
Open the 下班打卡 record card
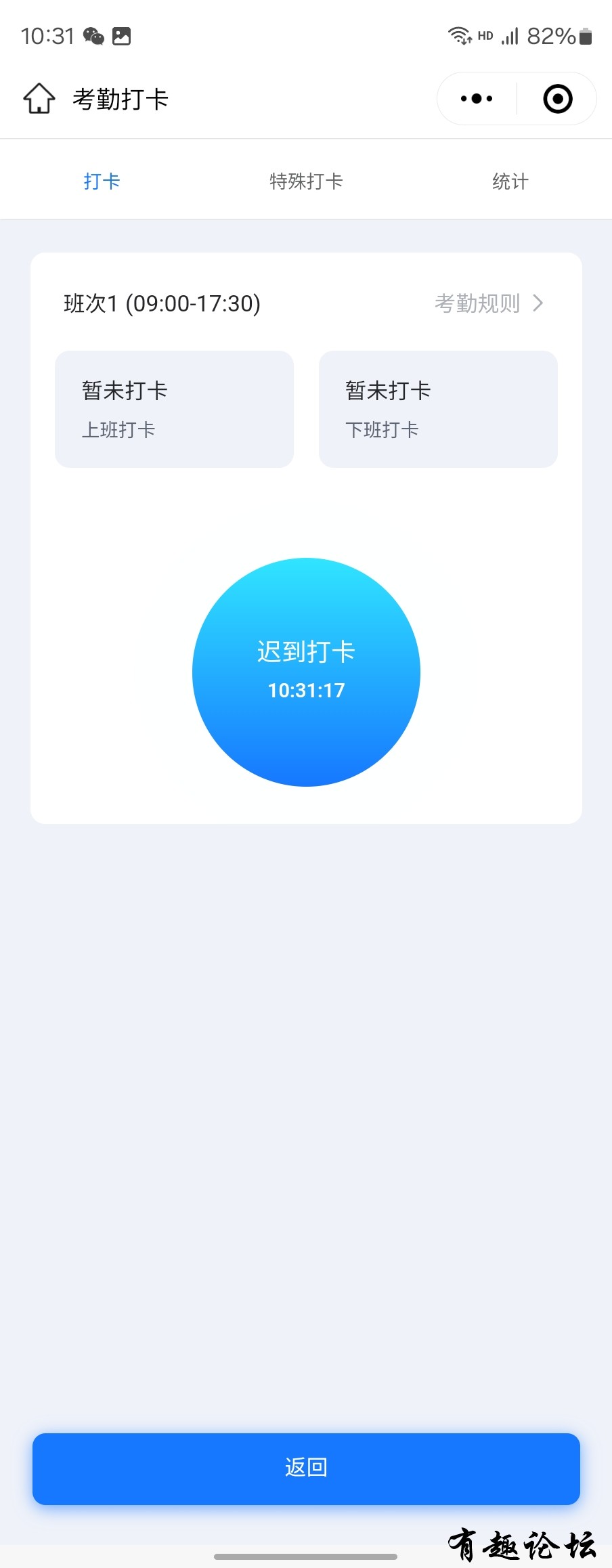(438, 409)
